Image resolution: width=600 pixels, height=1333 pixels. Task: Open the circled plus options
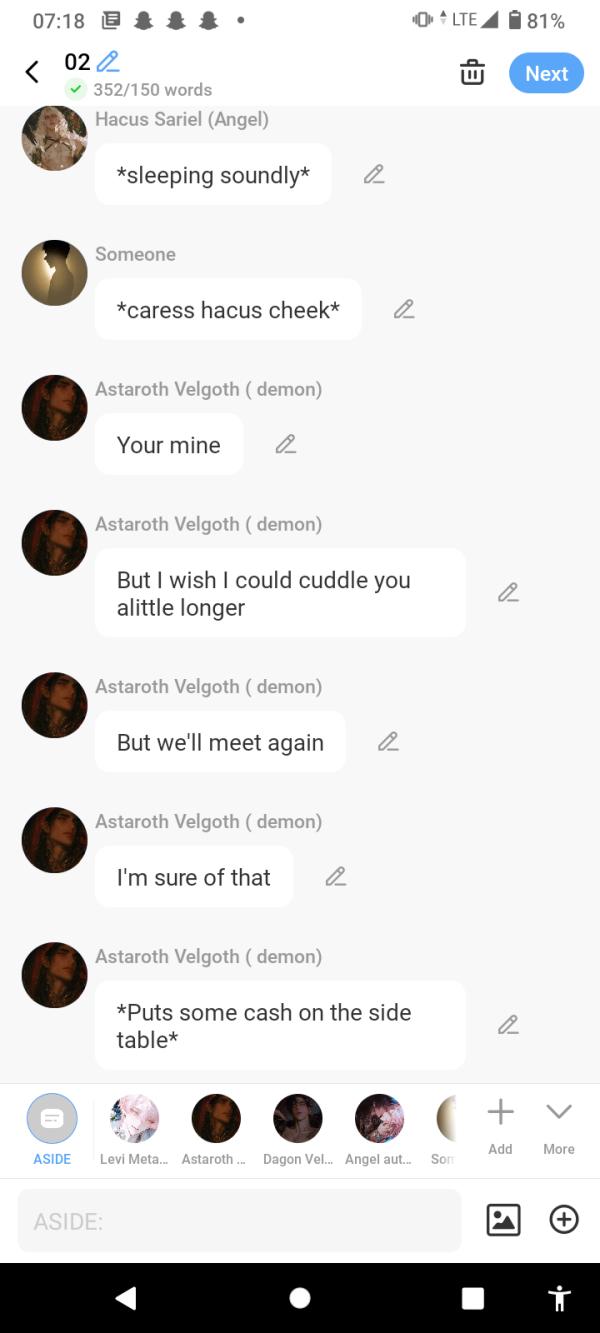tap(564, 1220)
